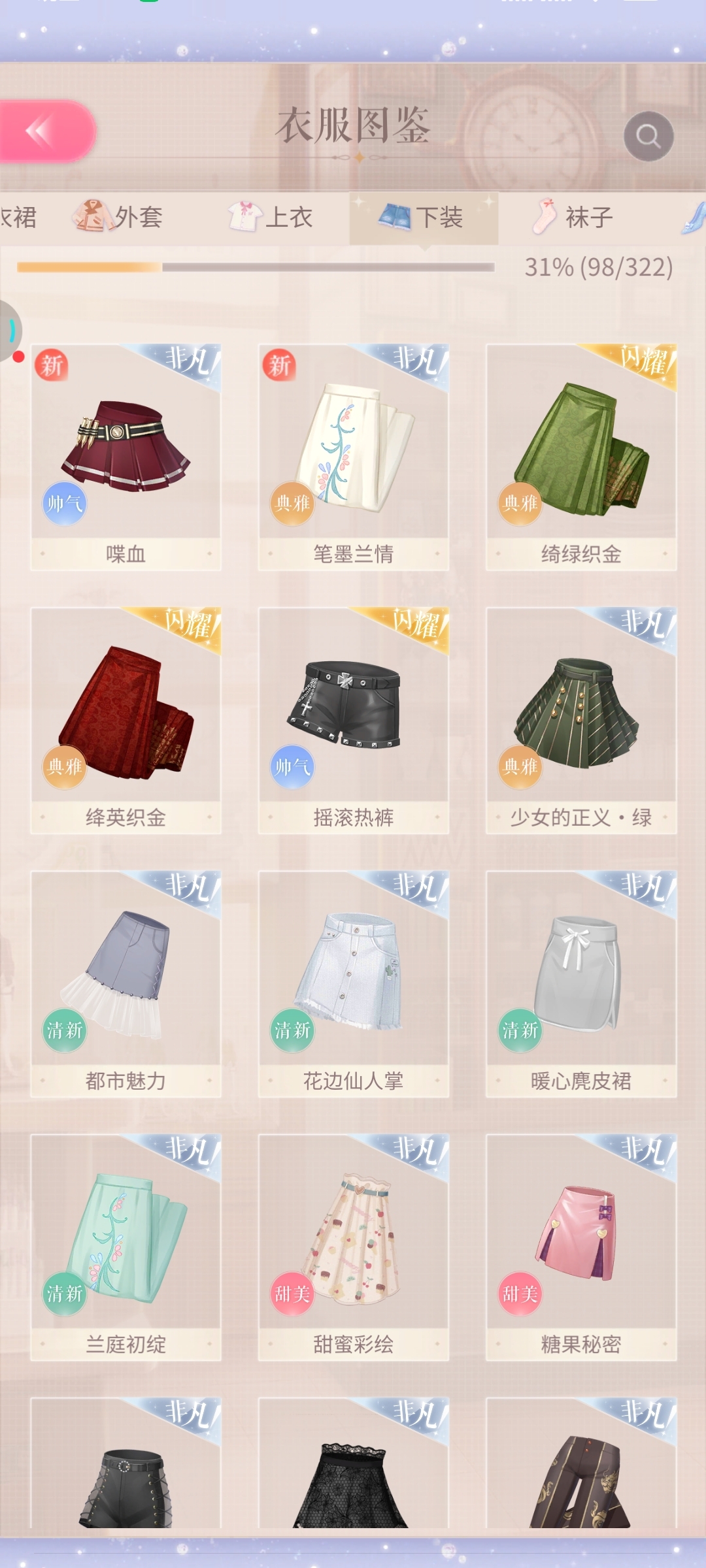View the 绛英织金 skirt item
The width and height of the screenshot is (706, 1568).
click(126, 720)
